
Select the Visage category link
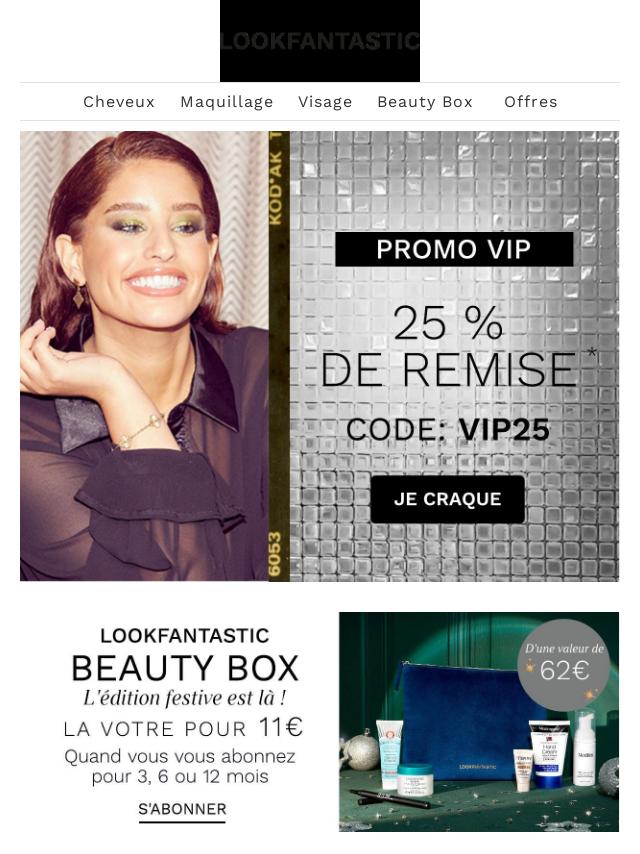325,102
